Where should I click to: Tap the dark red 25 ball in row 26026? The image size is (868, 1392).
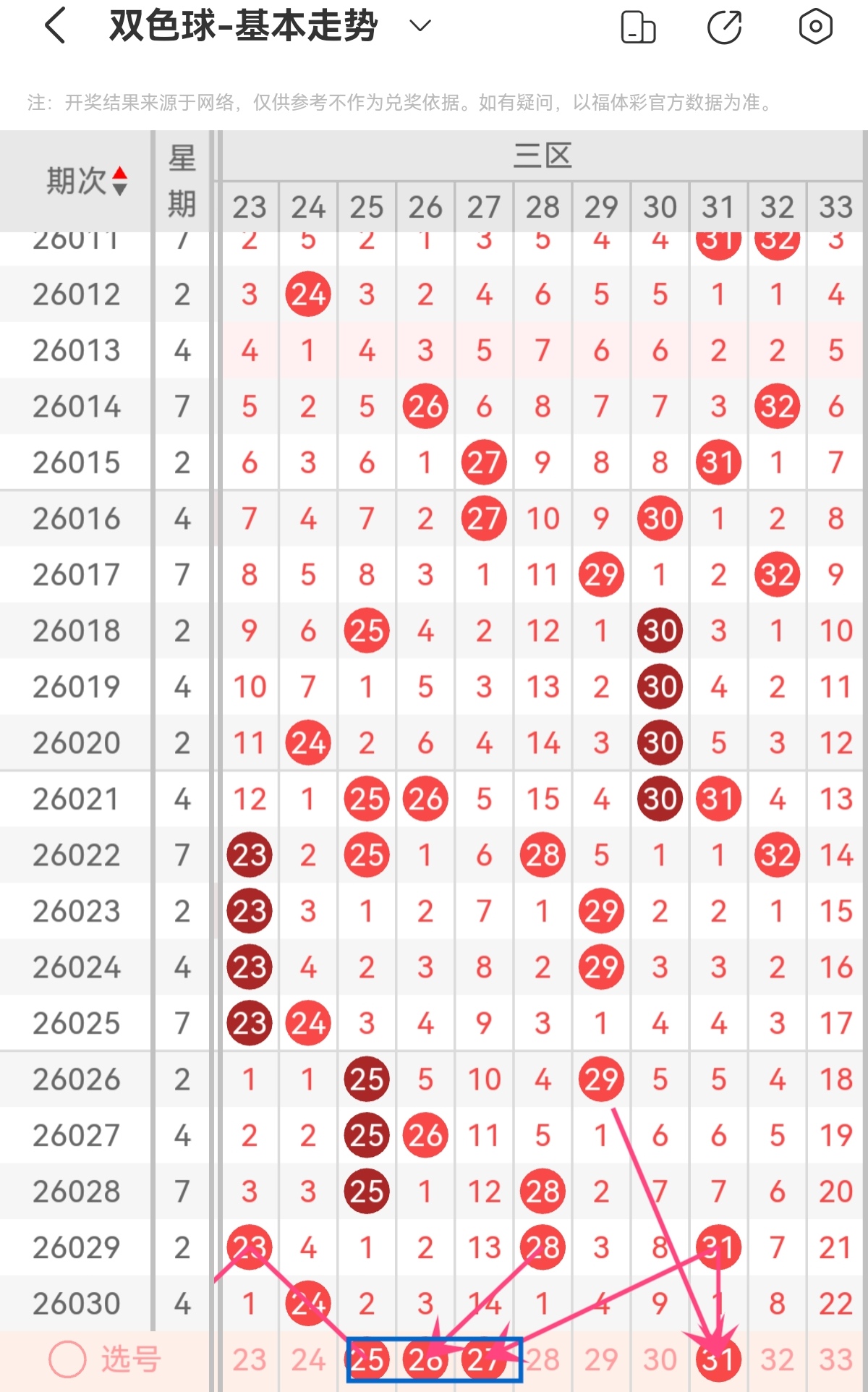tap(367, 1079)
